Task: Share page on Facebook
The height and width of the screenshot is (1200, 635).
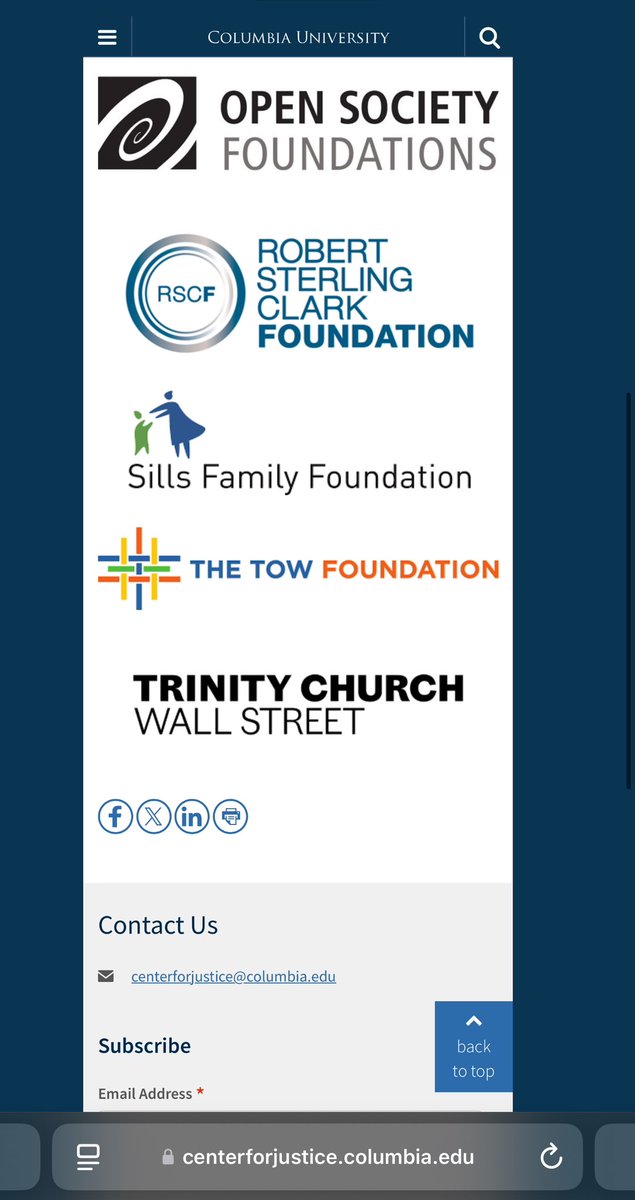Action: tap(115, 817)
